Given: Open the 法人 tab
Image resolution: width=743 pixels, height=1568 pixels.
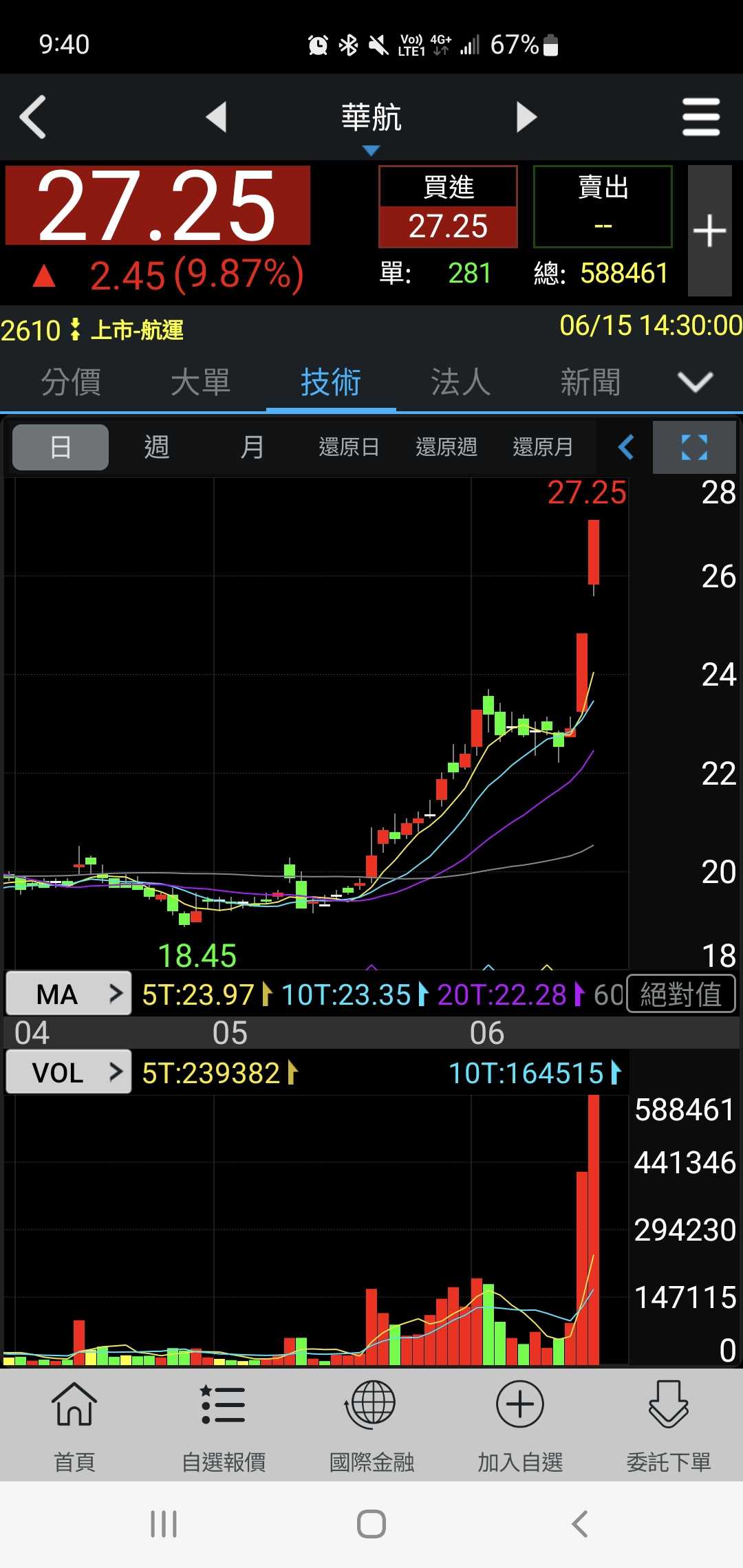Looking at the screenshot, I should pyautogui.click(x=461, y=382).
